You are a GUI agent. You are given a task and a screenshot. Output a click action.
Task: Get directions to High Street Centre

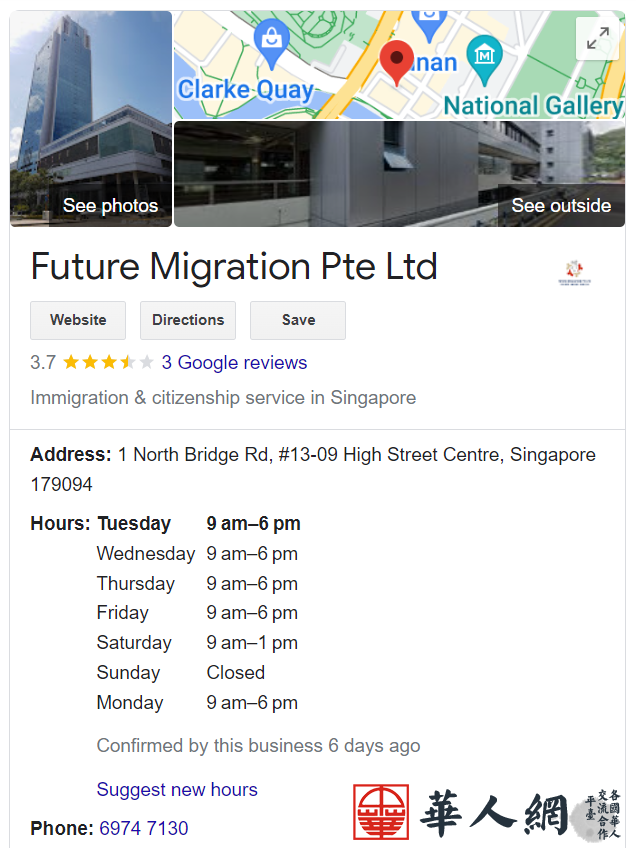[x=188, y=320]
